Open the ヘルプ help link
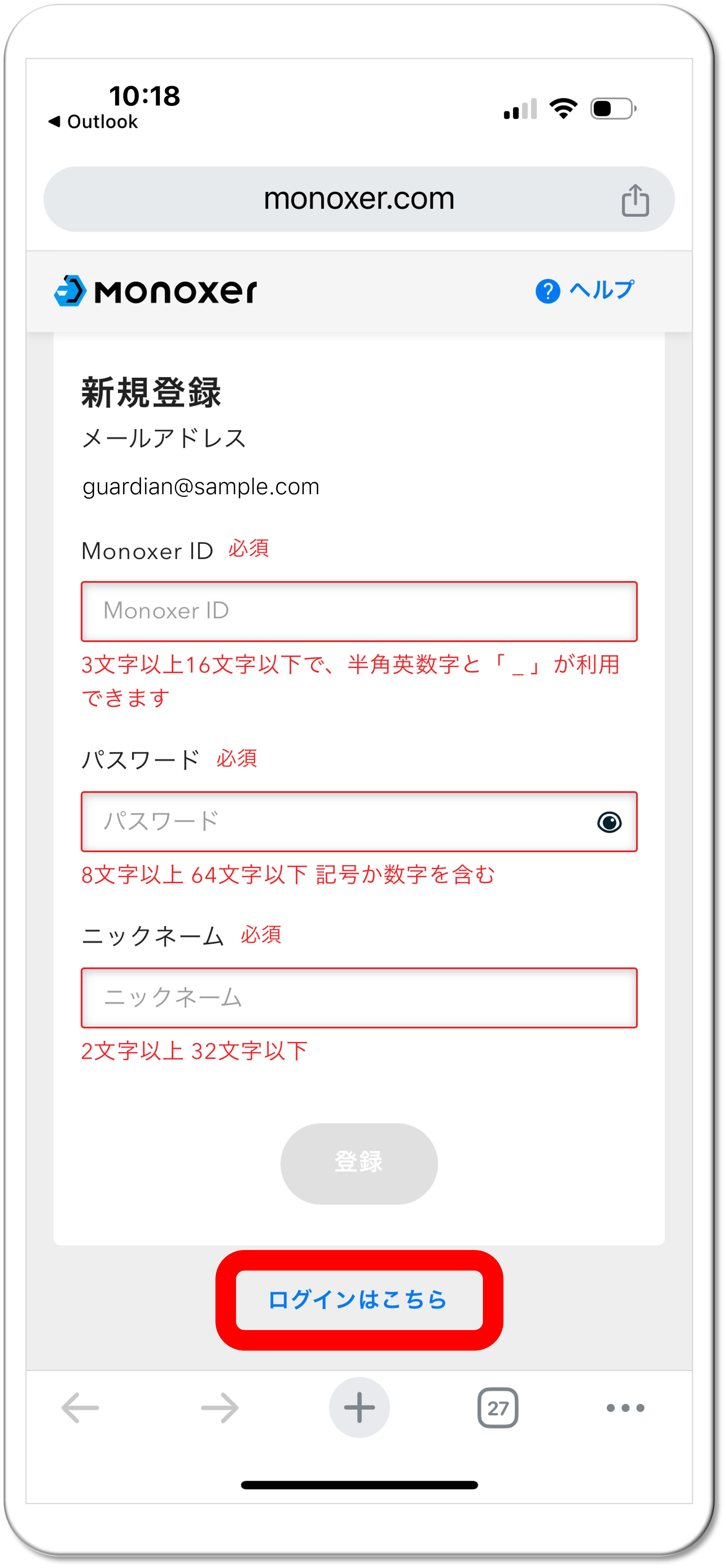The image size is (726, 1568). point(585,290)
